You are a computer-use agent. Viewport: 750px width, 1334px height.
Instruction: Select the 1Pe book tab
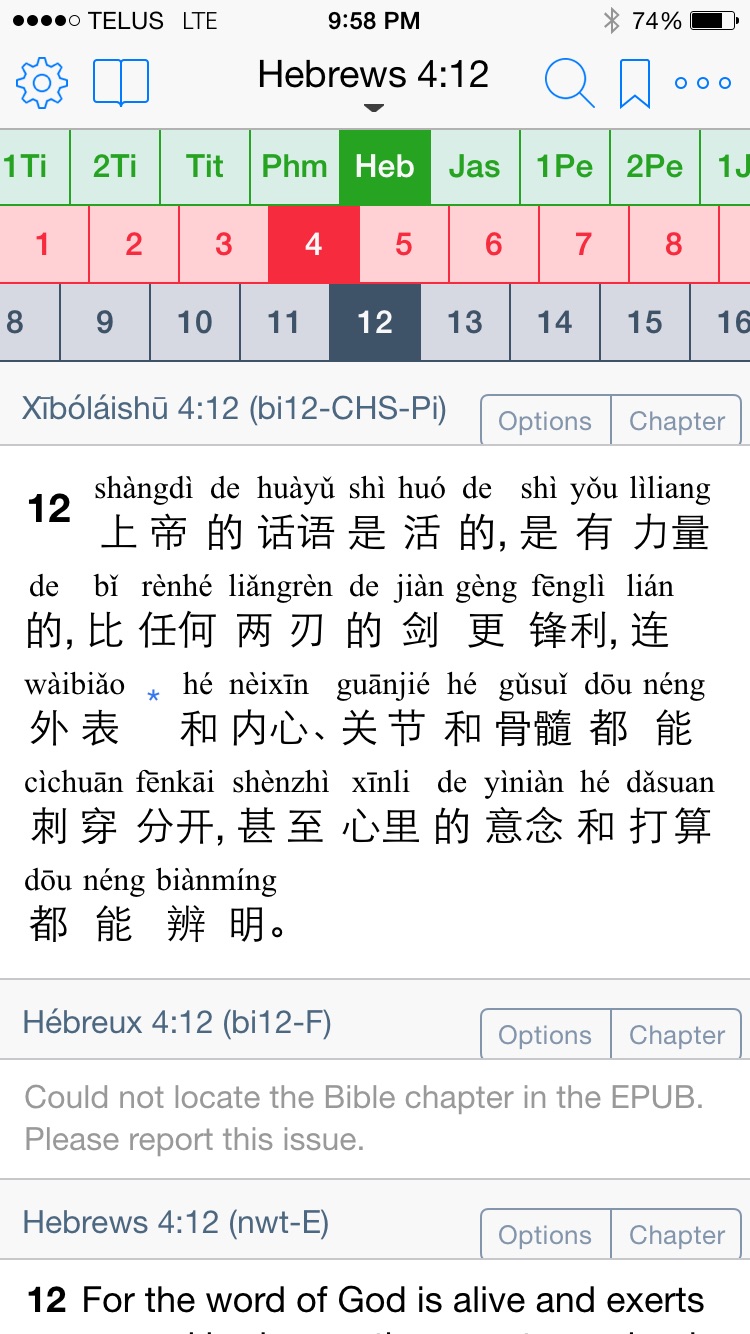click(564, 166)
